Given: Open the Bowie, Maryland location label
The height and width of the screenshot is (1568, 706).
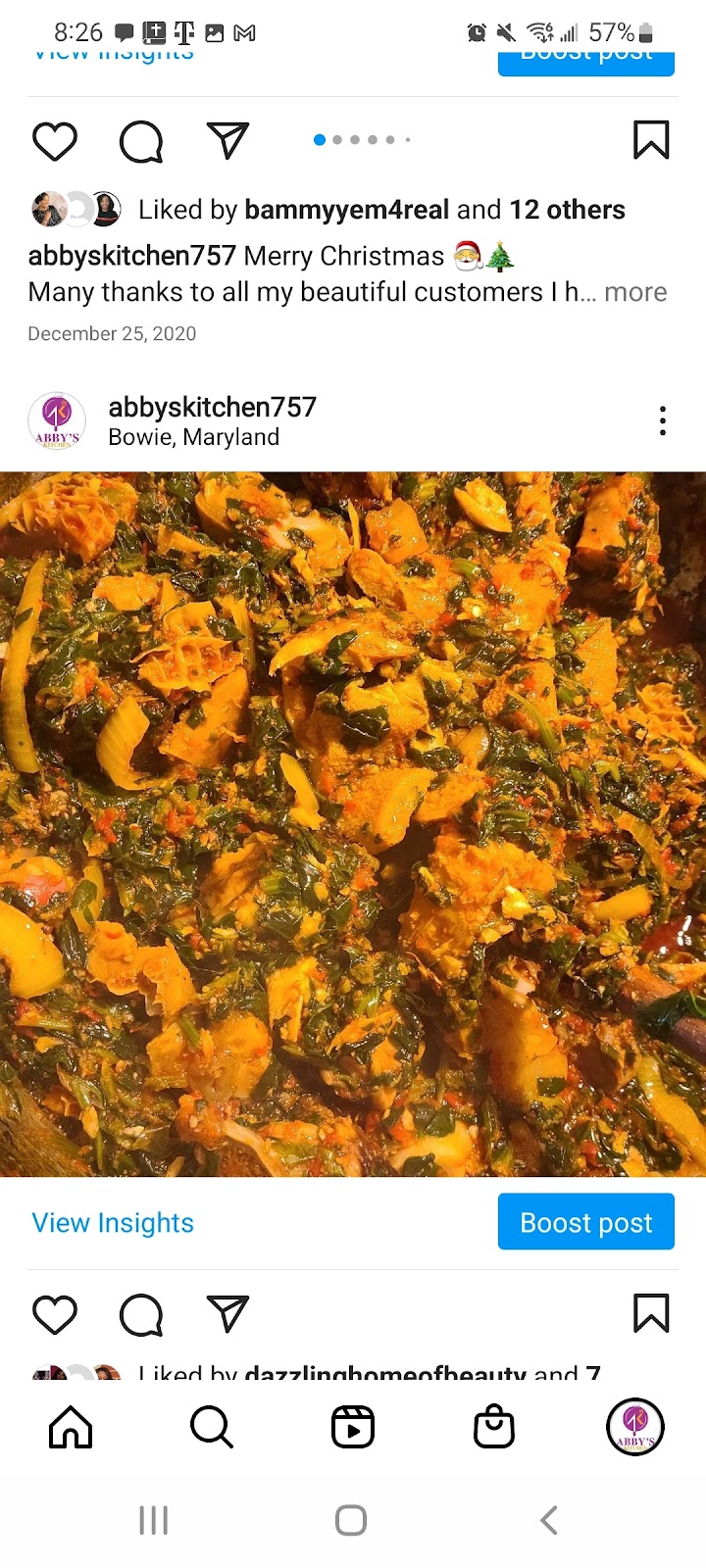Looking at the screenshot, I should point(193,437).
